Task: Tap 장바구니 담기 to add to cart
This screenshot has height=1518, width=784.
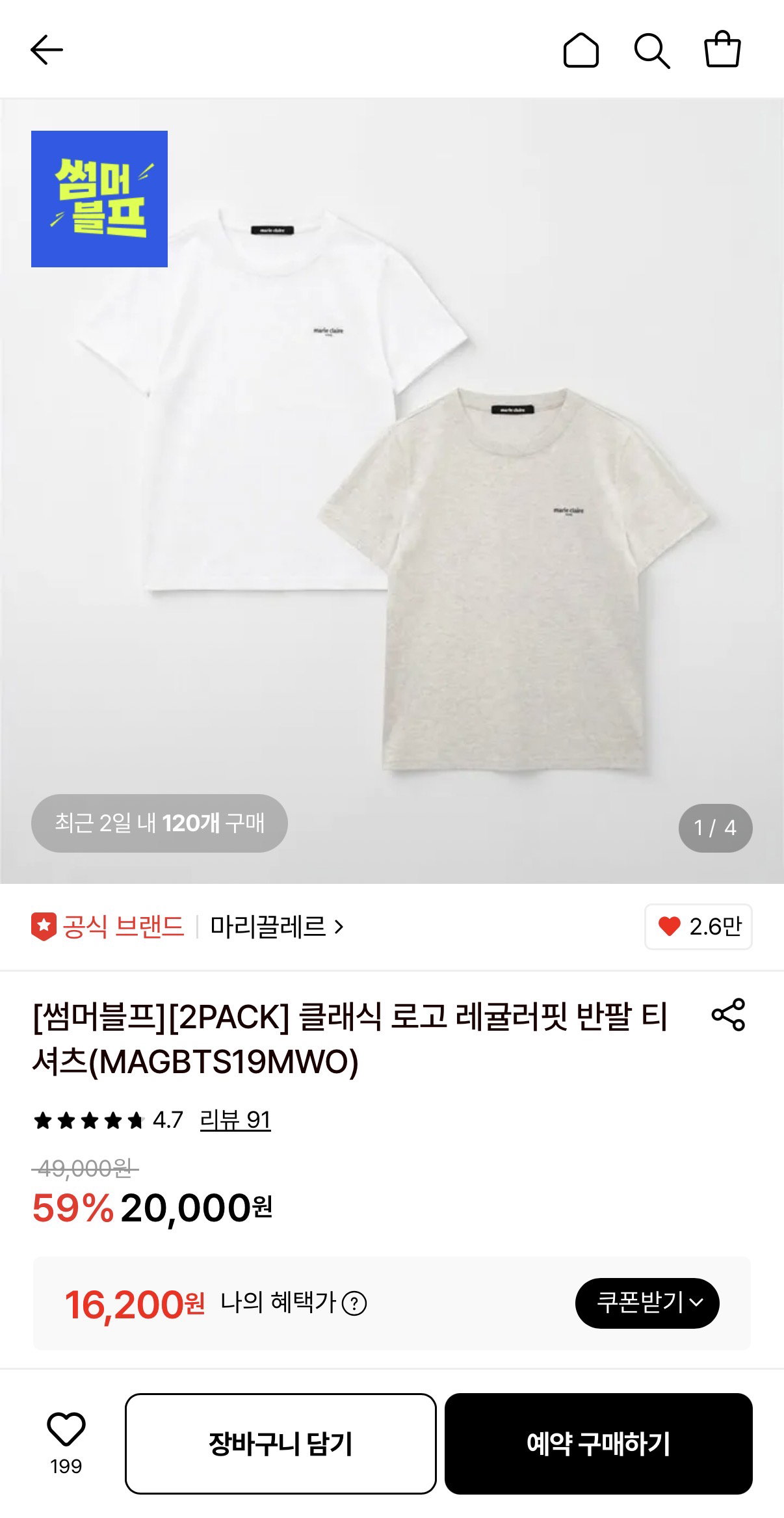Action: pyautogui.click(x=280, y=1443)
